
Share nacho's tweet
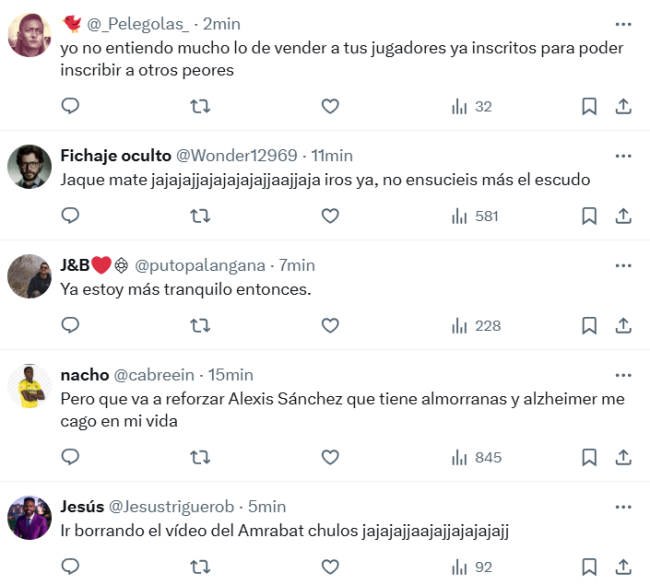pyautogui.click(x=622, y=457)
